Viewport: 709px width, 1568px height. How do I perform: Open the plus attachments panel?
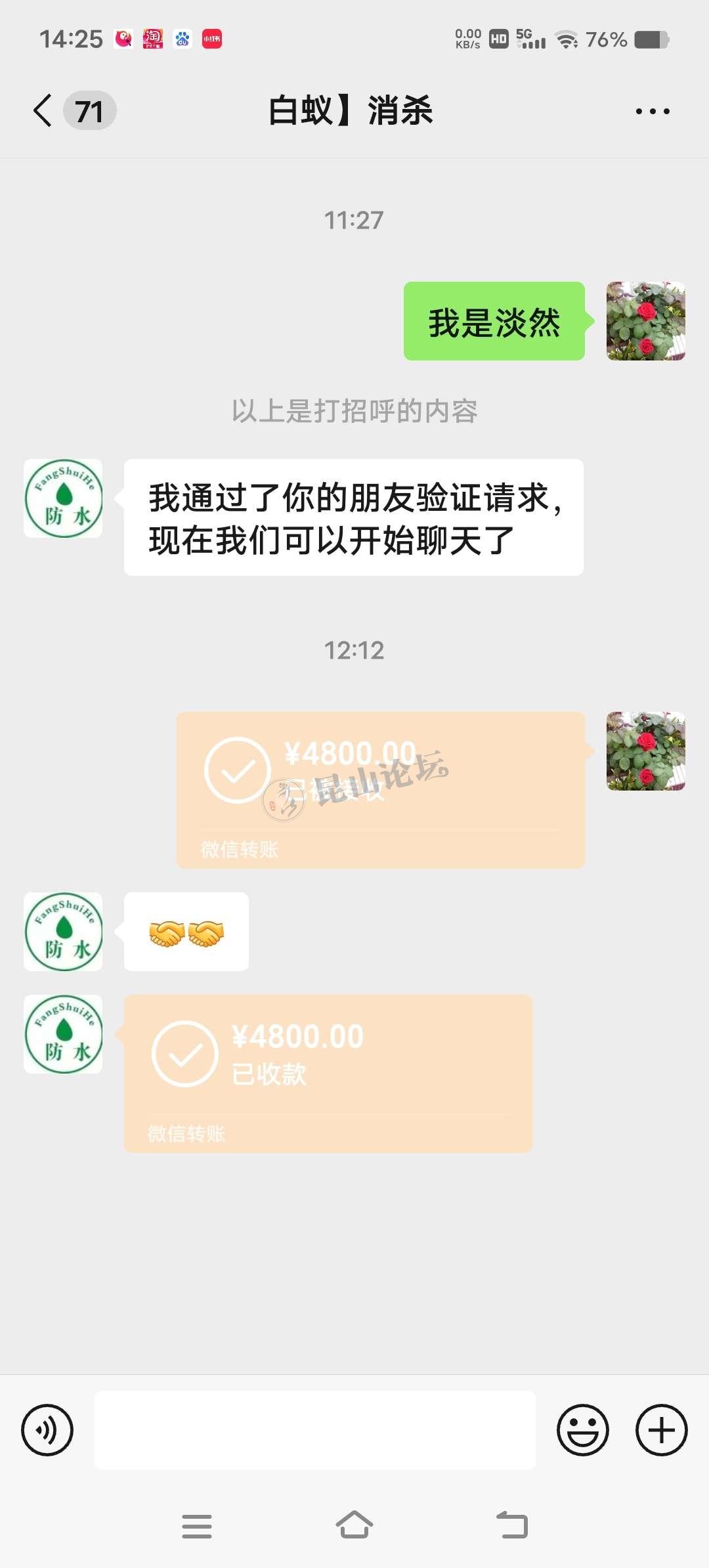pos(661,1429)
